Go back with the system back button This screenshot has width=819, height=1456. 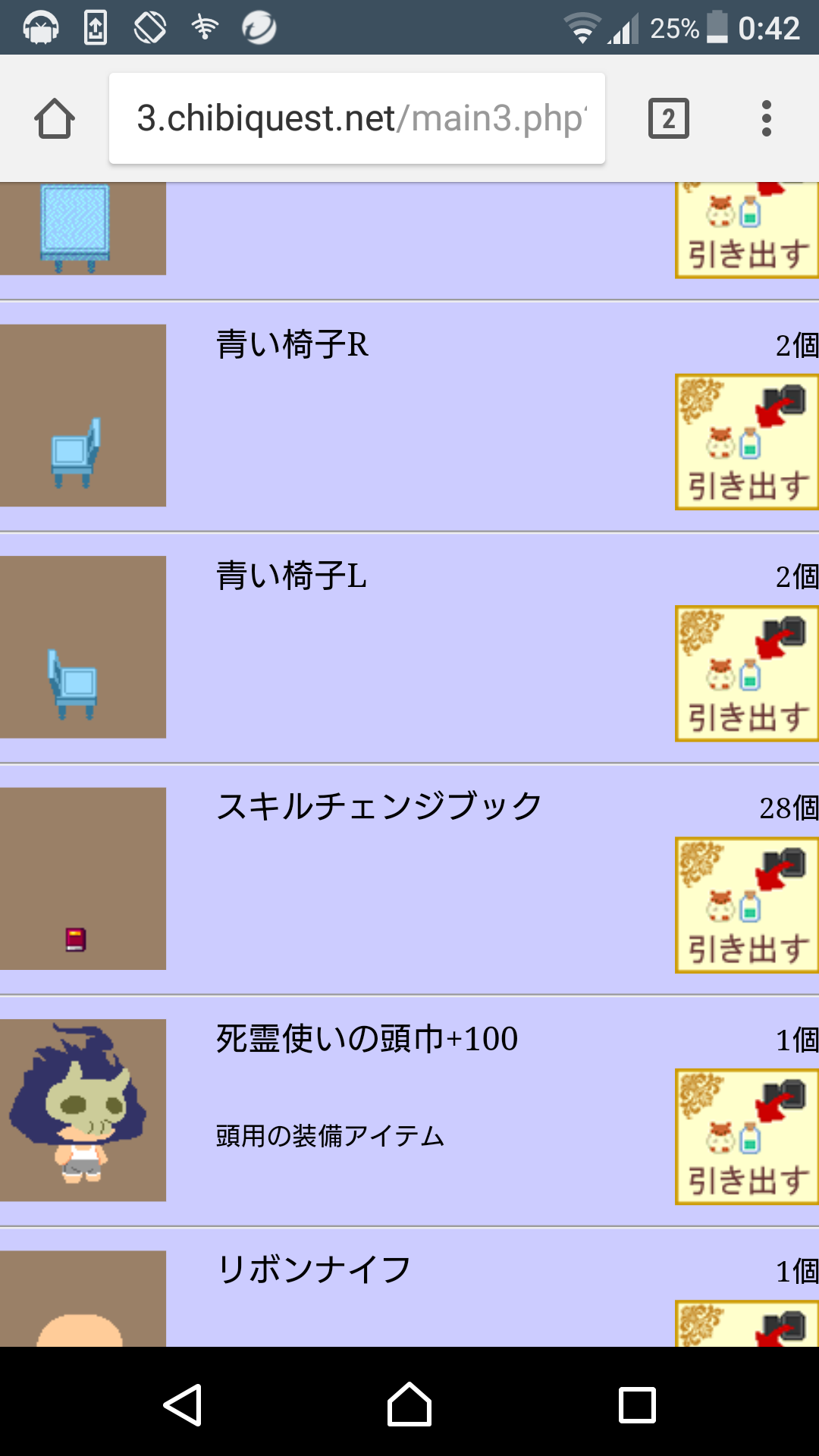tap(182, 1405)
